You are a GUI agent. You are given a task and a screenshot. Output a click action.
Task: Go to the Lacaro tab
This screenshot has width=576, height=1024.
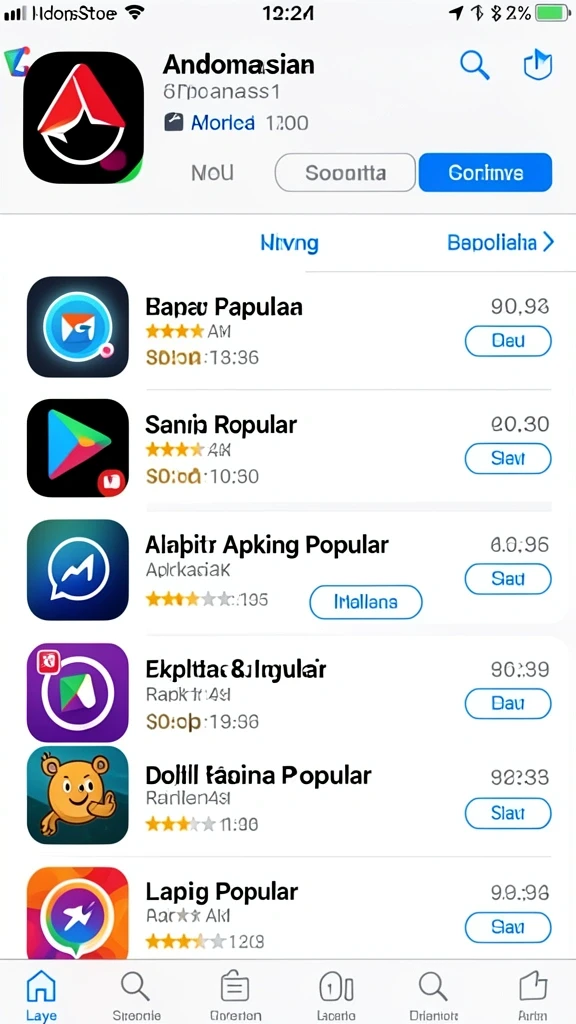click(x=336, y=995)
